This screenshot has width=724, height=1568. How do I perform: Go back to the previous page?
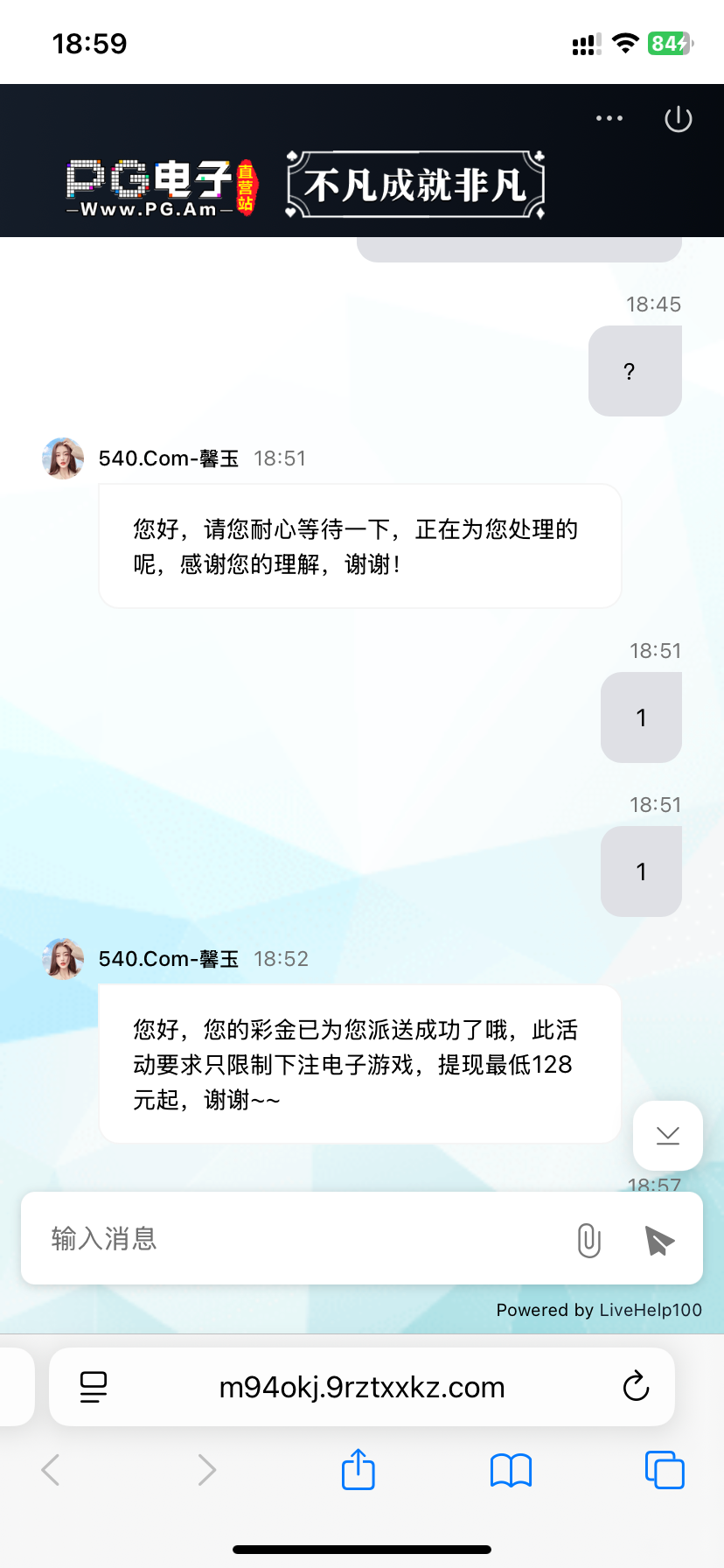tap(51, 1470)
